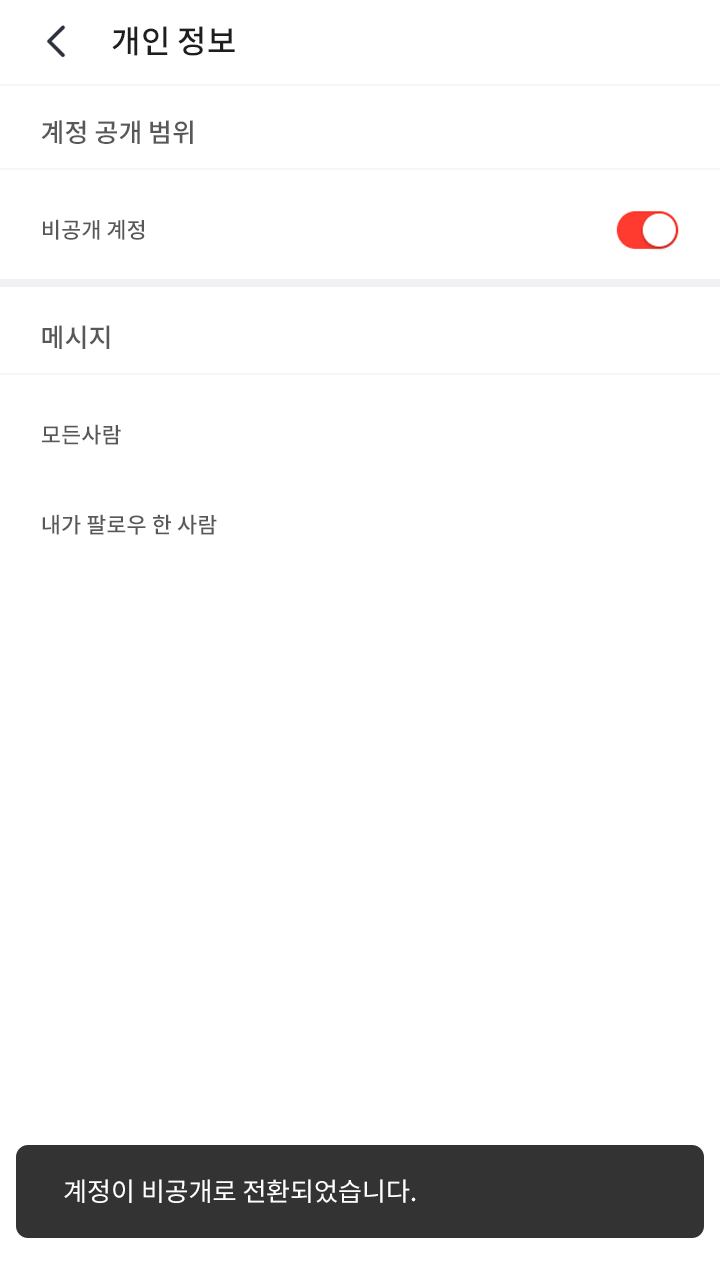
Task: Choose 내가 팔로우 한 사람 option
Action: [x=129, y=525]
